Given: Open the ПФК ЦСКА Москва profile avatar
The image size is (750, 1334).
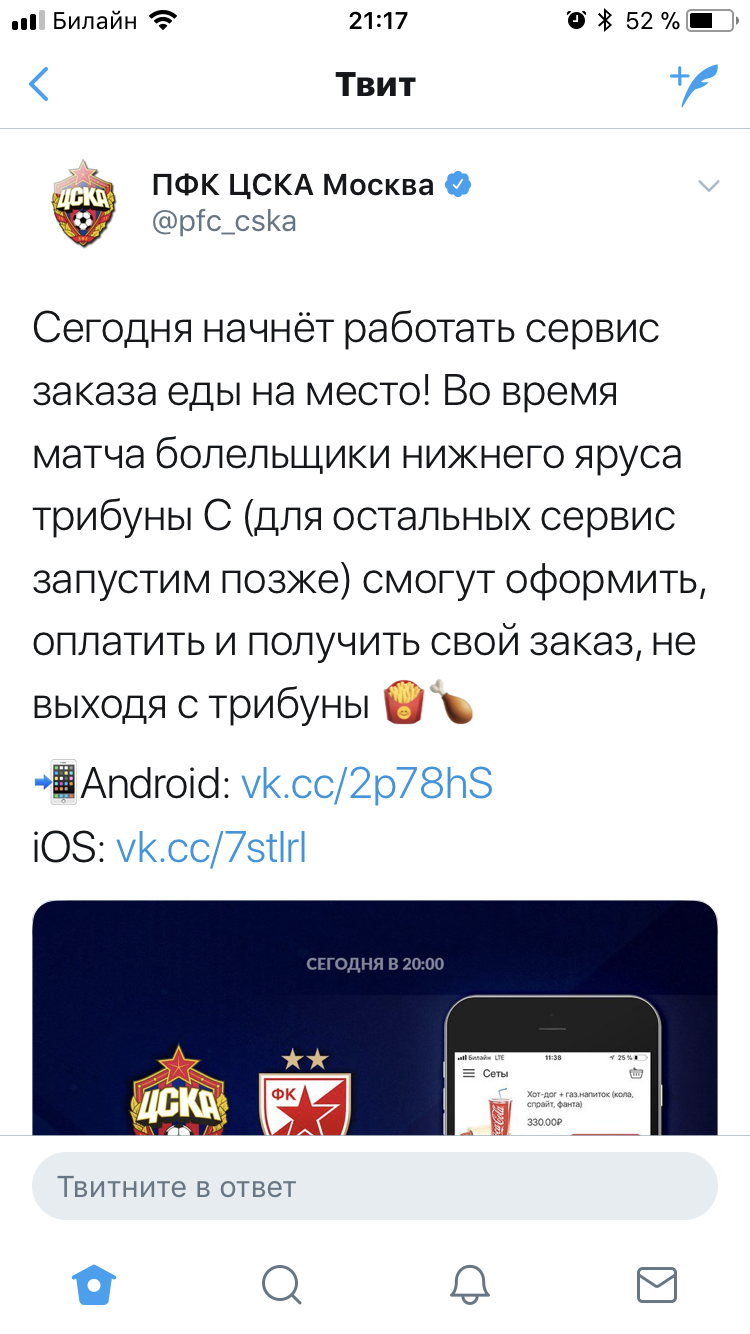Looking at the screenshot, I should click(x=84, y=202).
